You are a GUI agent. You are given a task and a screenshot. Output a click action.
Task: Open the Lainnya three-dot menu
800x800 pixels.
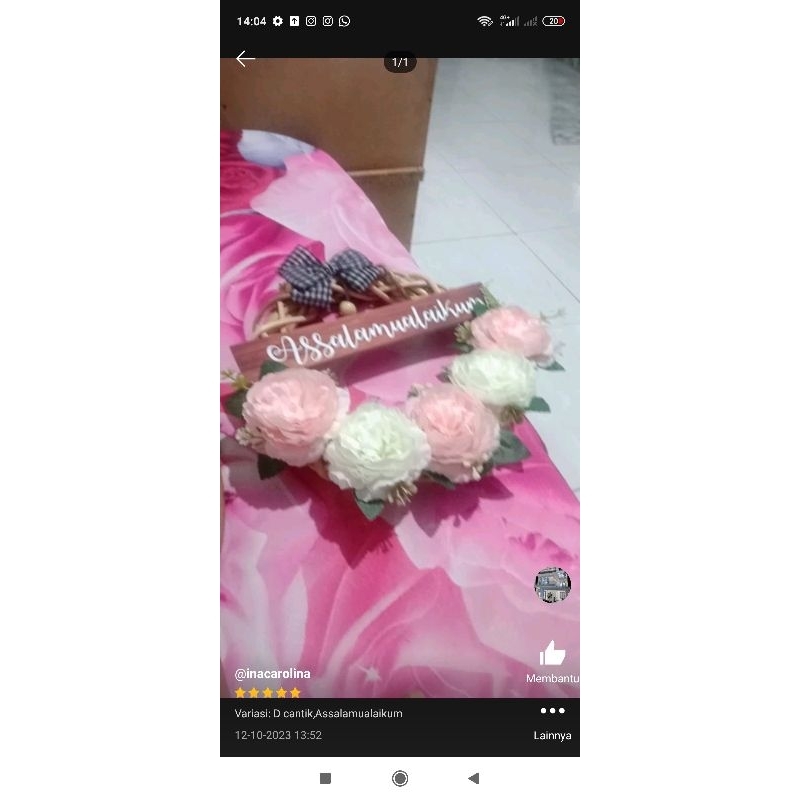click(x=552, y=711)
